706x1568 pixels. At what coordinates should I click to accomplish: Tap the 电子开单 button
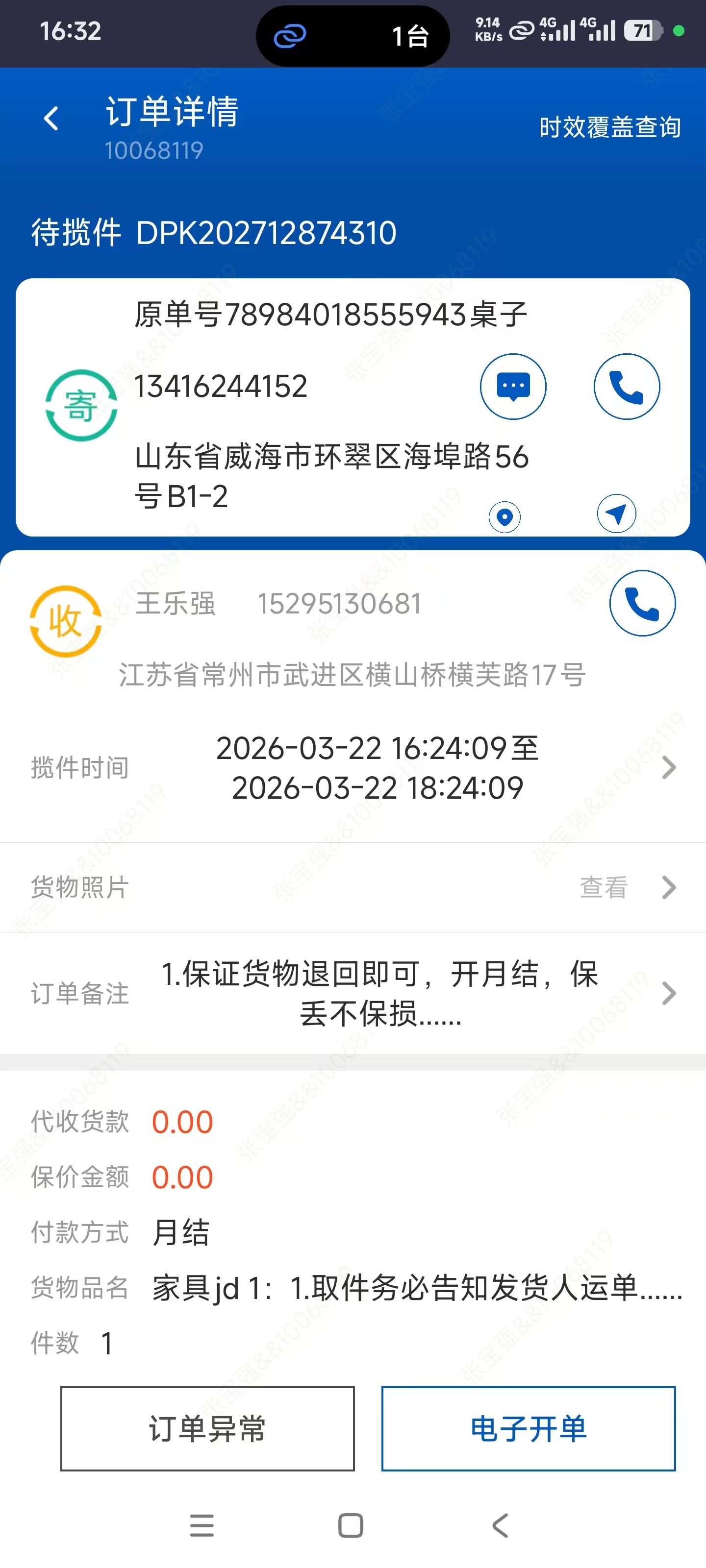(x=528, y=1429)
